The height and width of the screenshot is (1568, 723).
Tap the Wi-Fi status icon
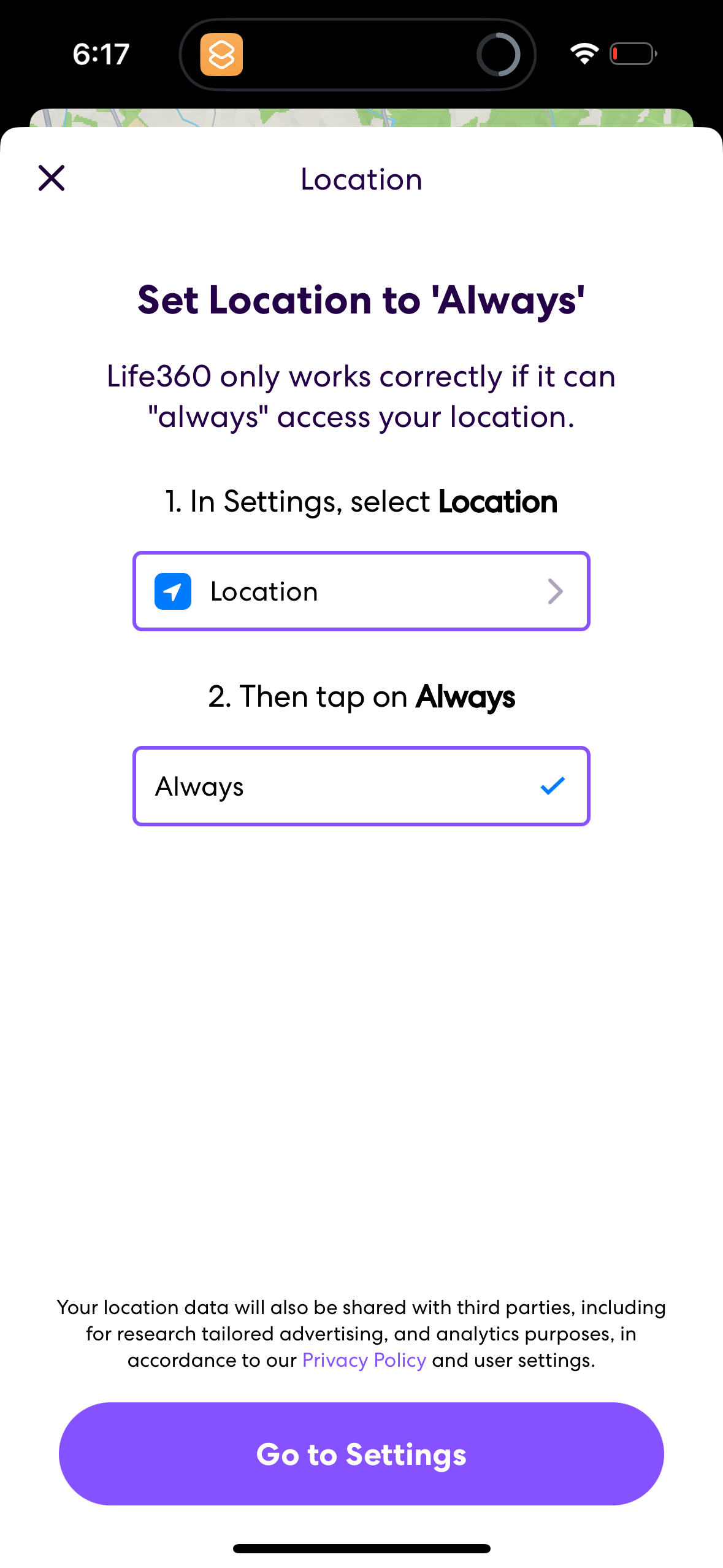584,53
